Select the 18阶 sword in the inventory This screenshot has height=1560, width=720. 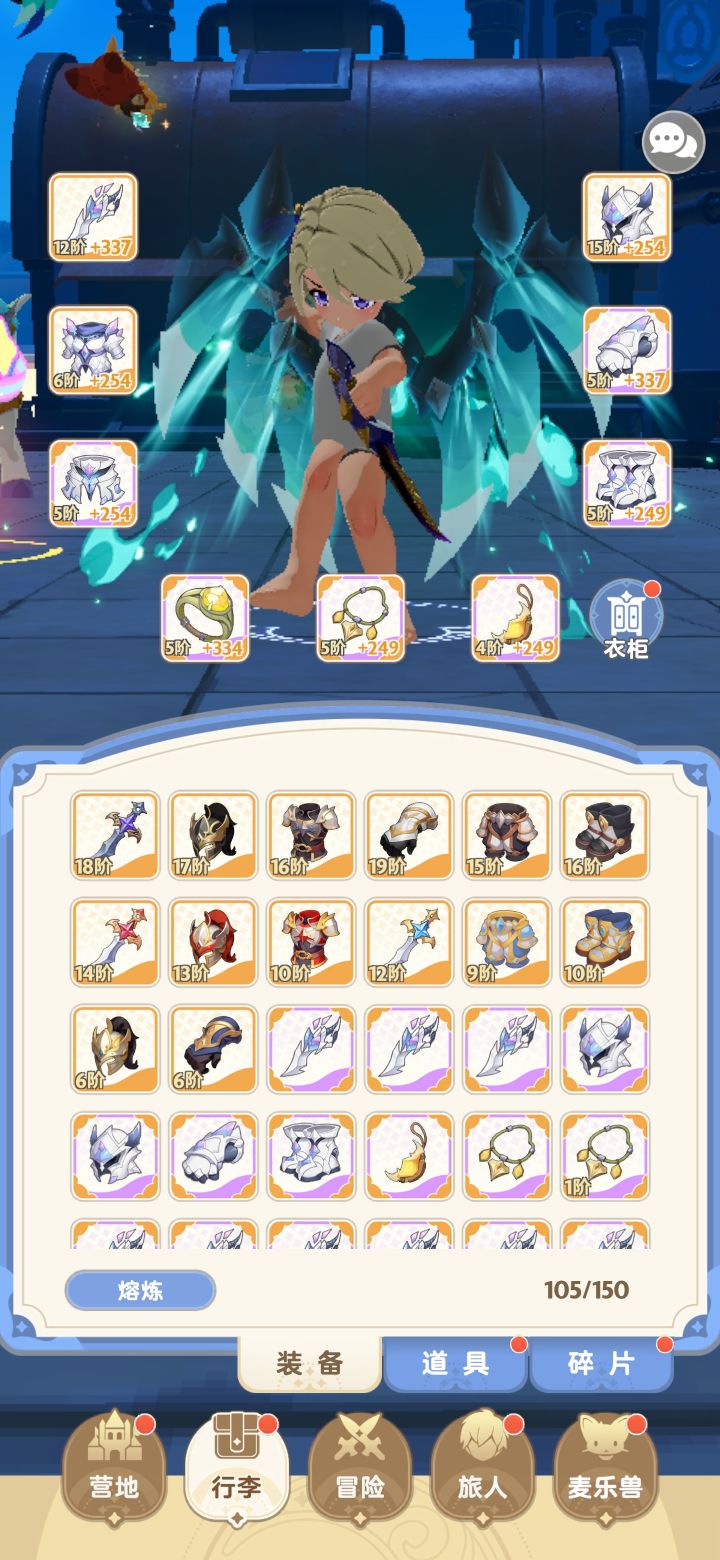(x=113, y=835)
